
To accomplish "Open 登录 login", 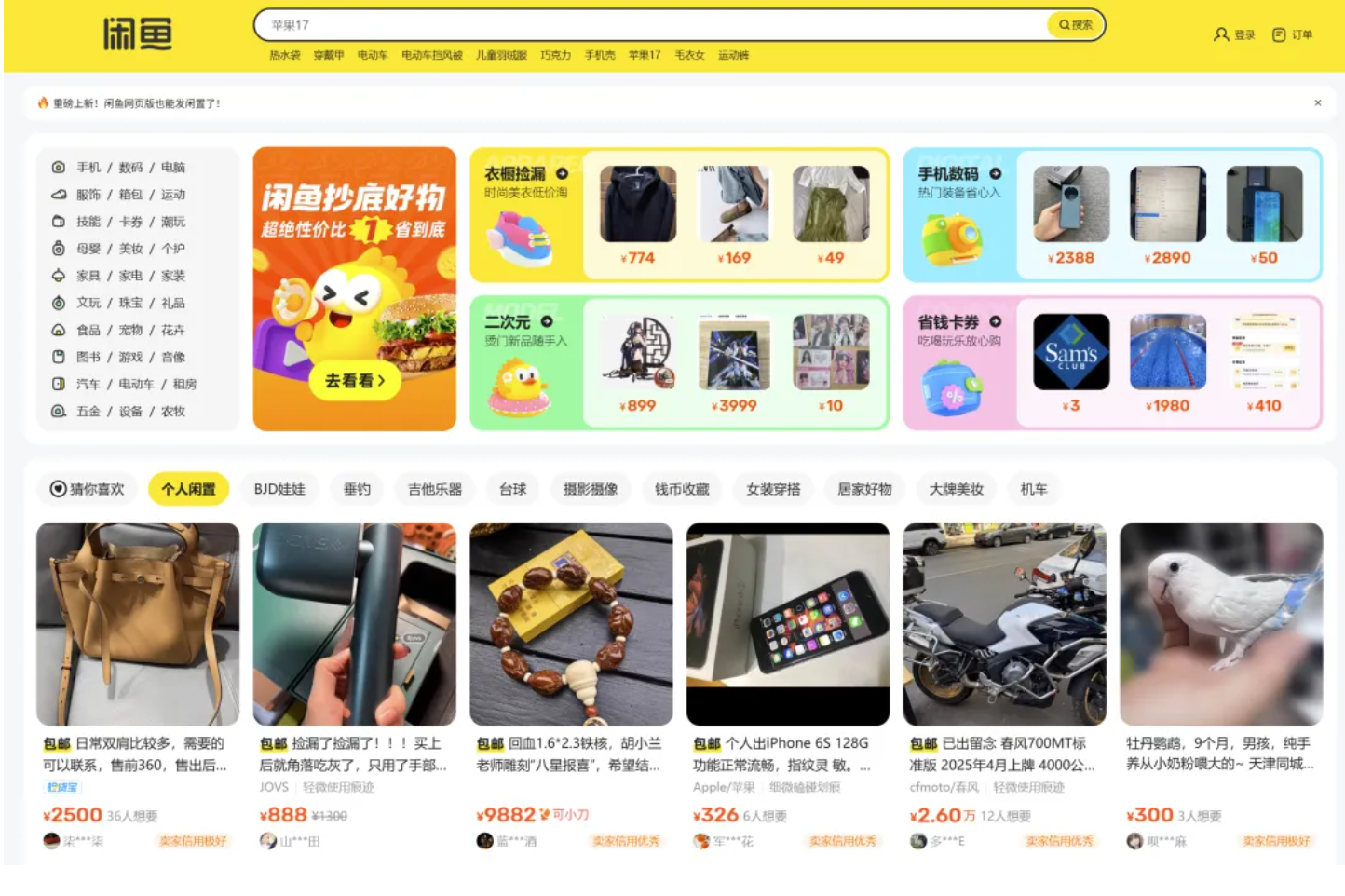I will (x=1234, y=34).
